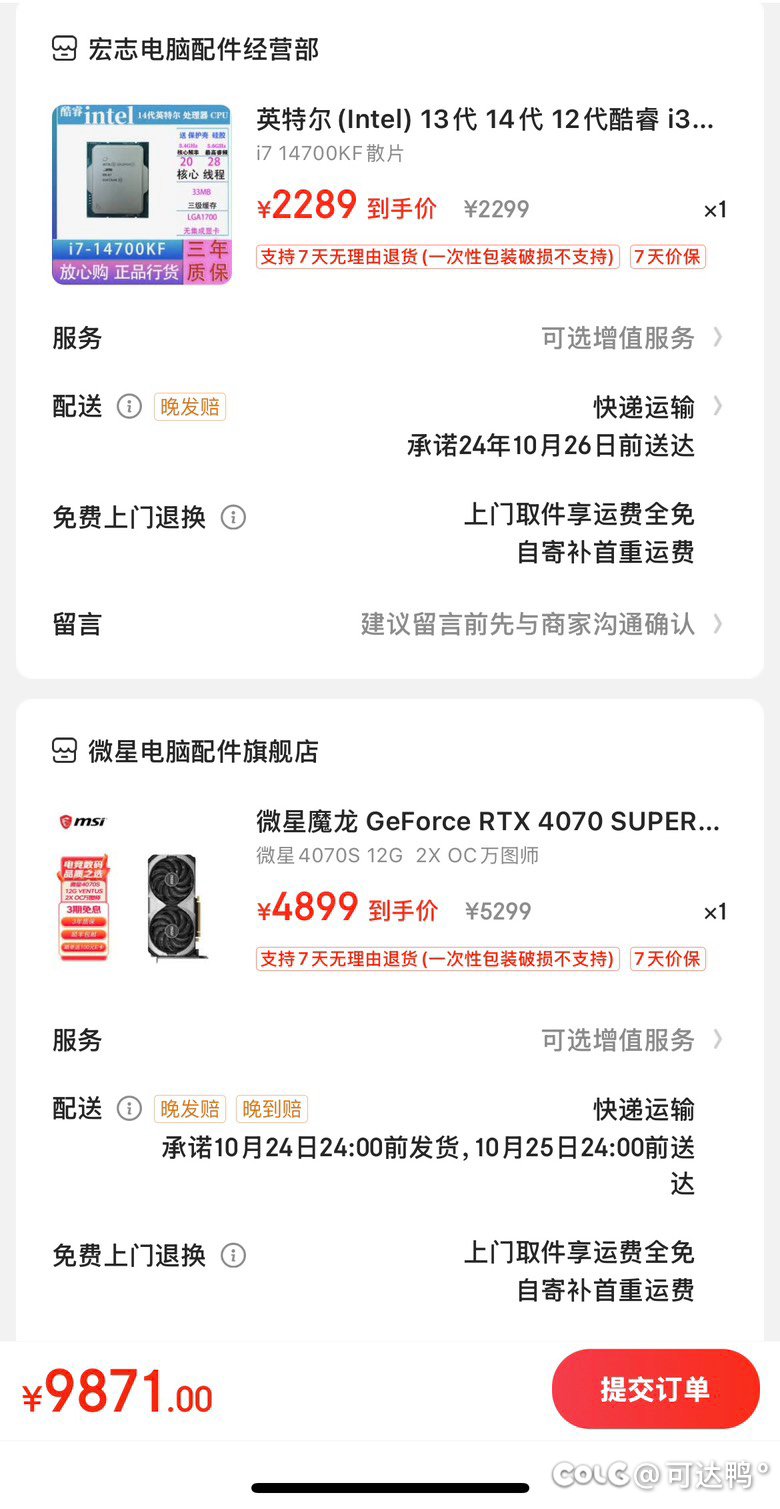780x1509 pixels.
Task: View 免费上门退换 info for the MSI card
Action: tap(233, 1255)
